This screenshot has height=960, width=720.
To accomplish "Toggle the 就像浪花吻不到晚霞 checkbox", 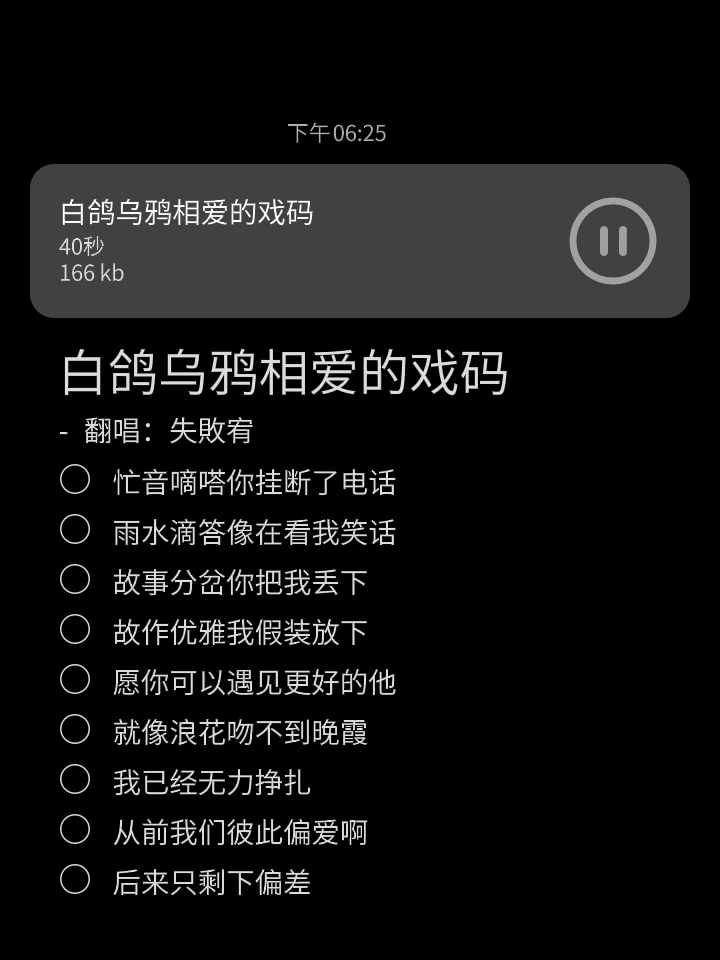I will click(x=75, y=730).
